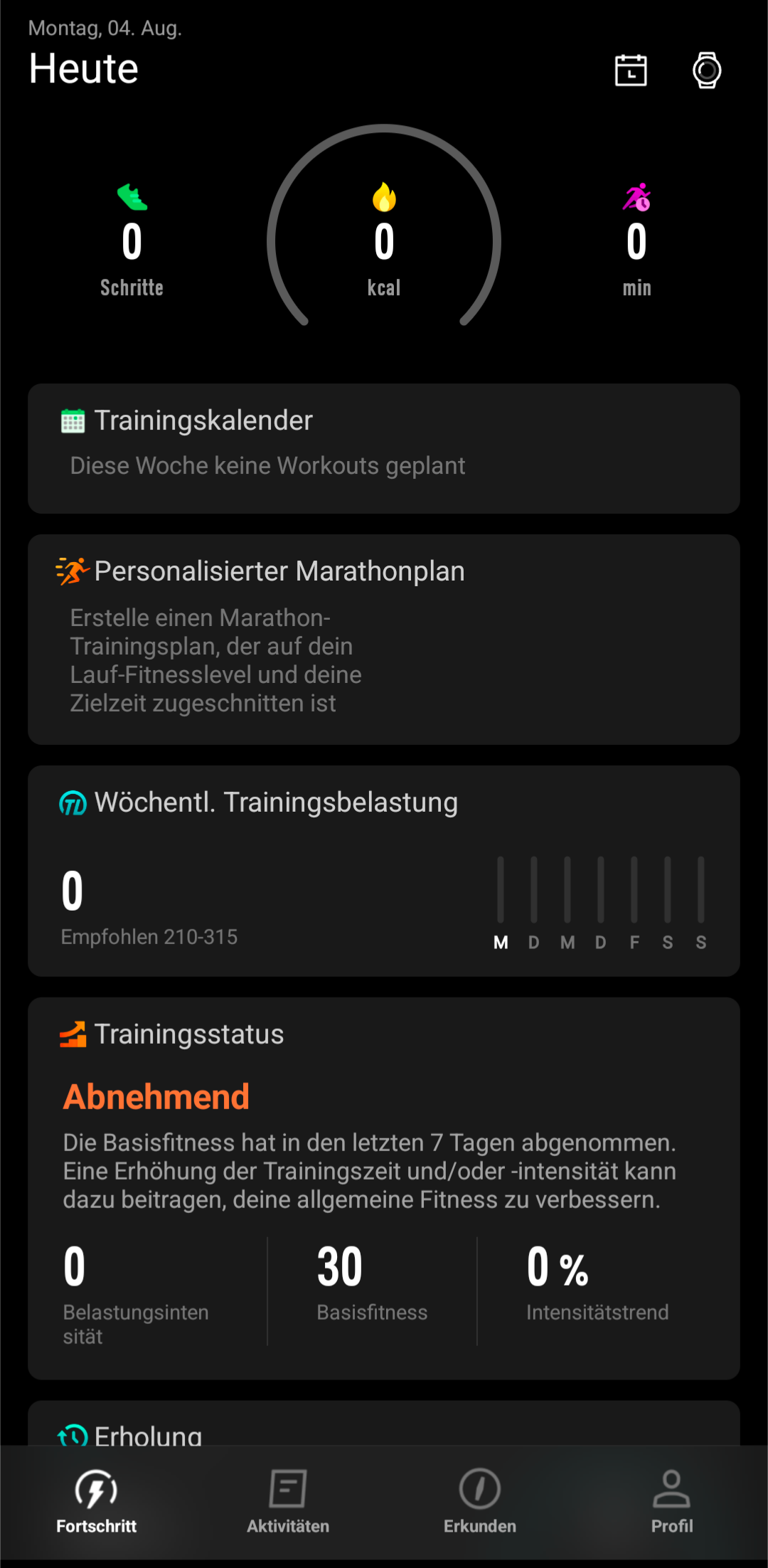The height and width of the screenshot is (1568, 768).
Task: Open the calendar icon in the header
Action: pyautogui.click(x=631, y=70)
